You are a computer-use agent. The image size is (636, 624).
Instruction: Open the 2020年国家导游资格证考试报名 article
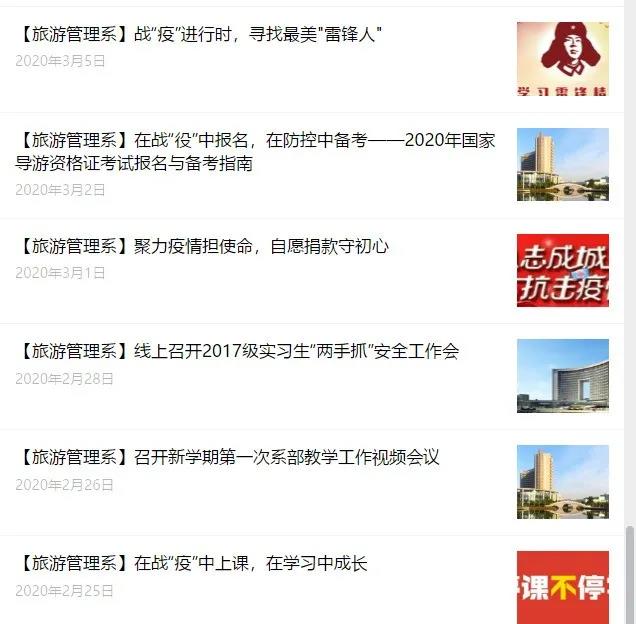coord(255,151)
